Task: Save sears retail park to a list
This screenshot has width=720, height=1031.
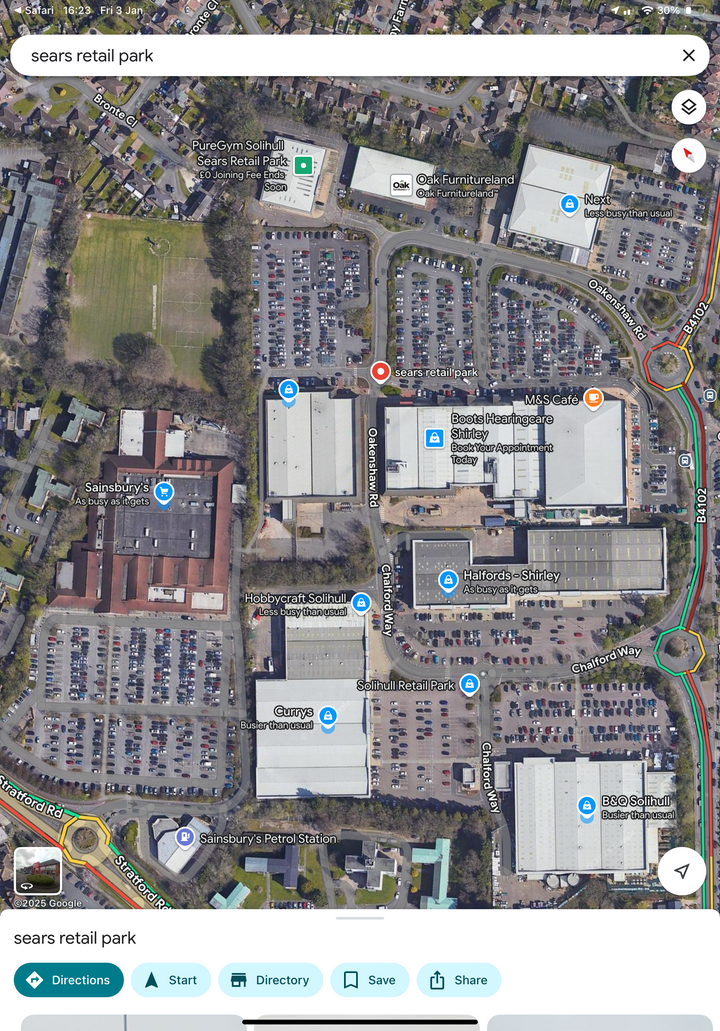Action: [369, 980]
